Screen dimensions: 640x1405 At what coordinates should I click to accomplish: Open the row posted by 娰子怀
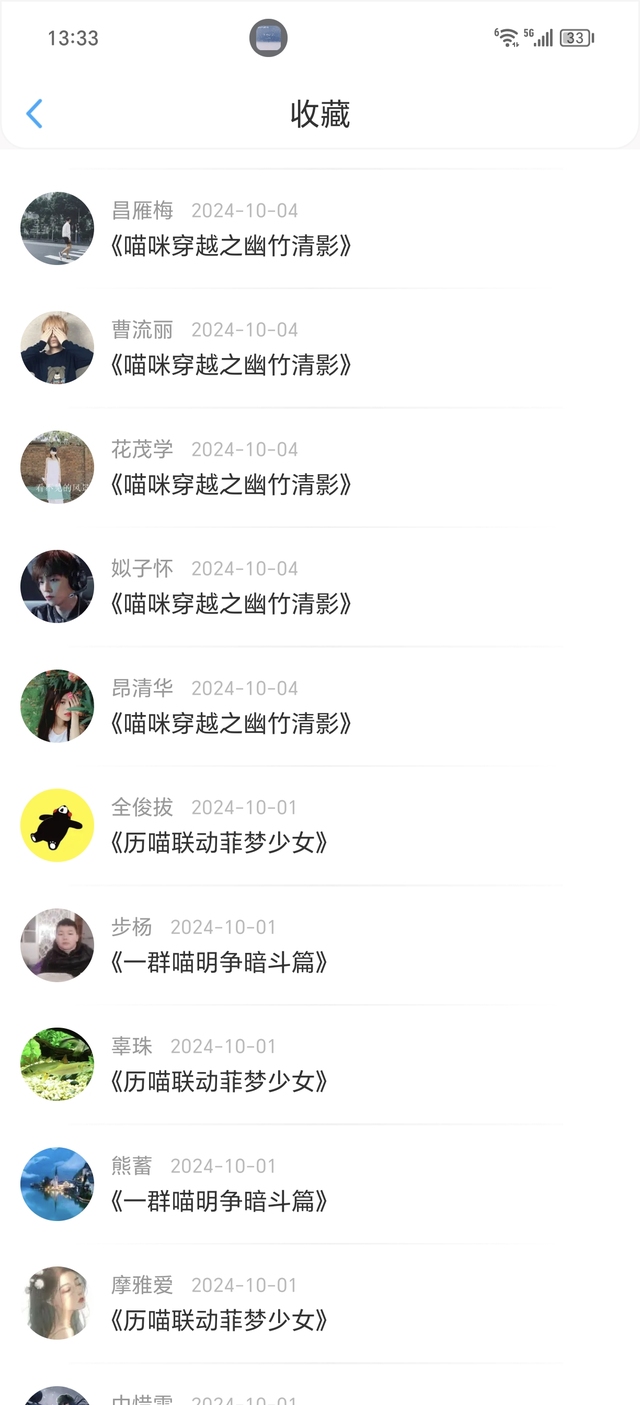click(320, 587)
